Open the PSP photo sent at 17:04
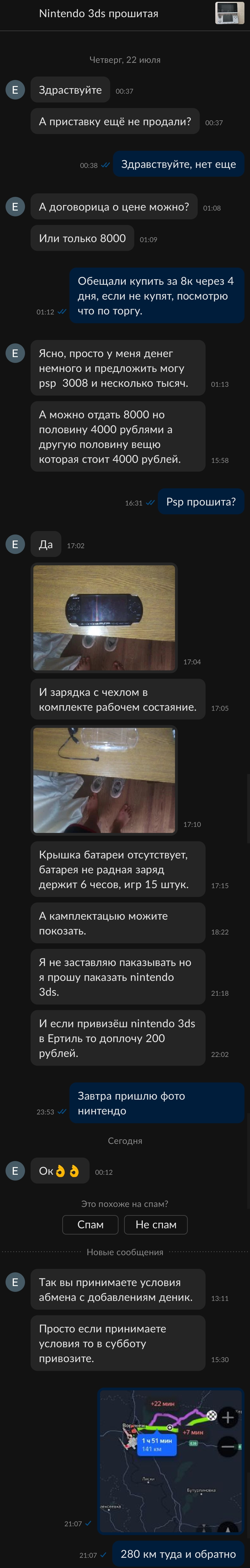Image resolution: width=250 pixels, height=1568 pixels. 104,617
